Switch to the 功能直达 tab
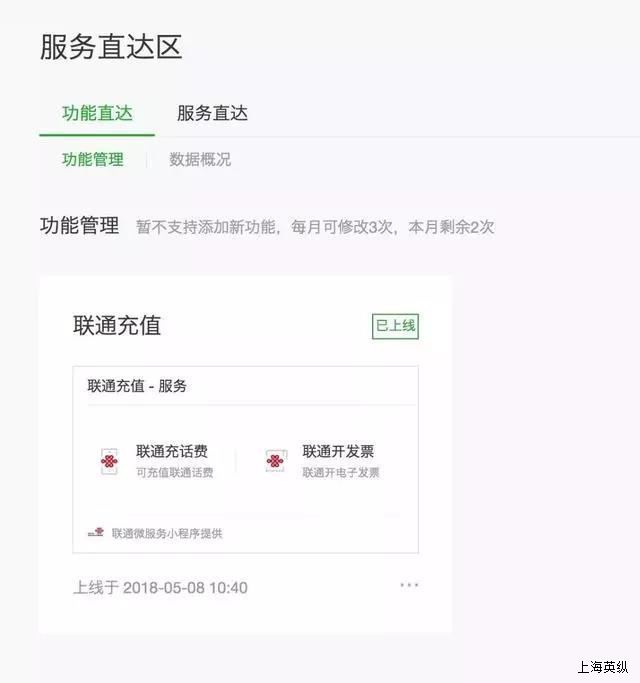Viewport: 640px width, 683px height. pos(97,113)
